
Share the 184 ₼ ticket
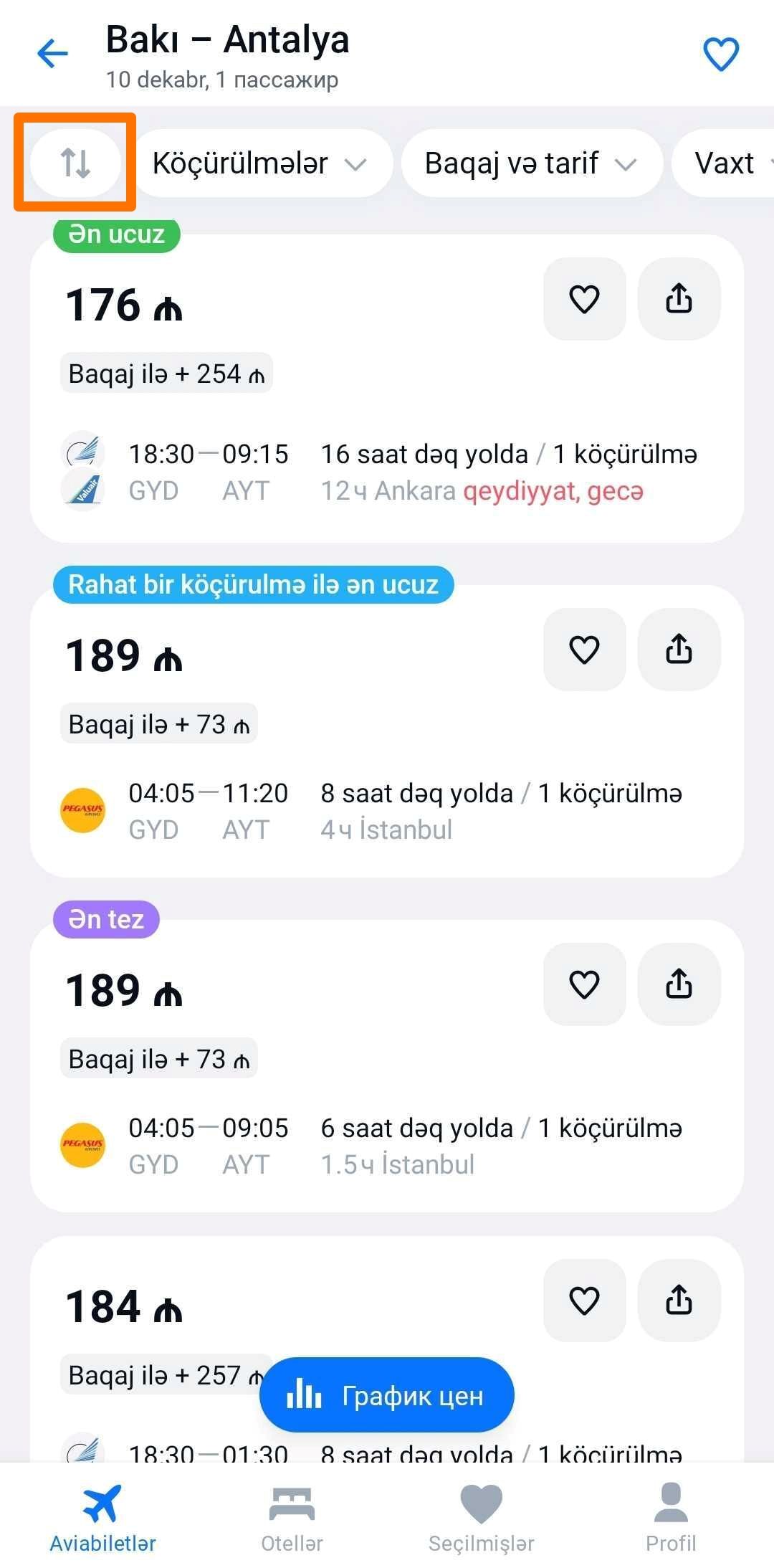(x=679, y=1301)
